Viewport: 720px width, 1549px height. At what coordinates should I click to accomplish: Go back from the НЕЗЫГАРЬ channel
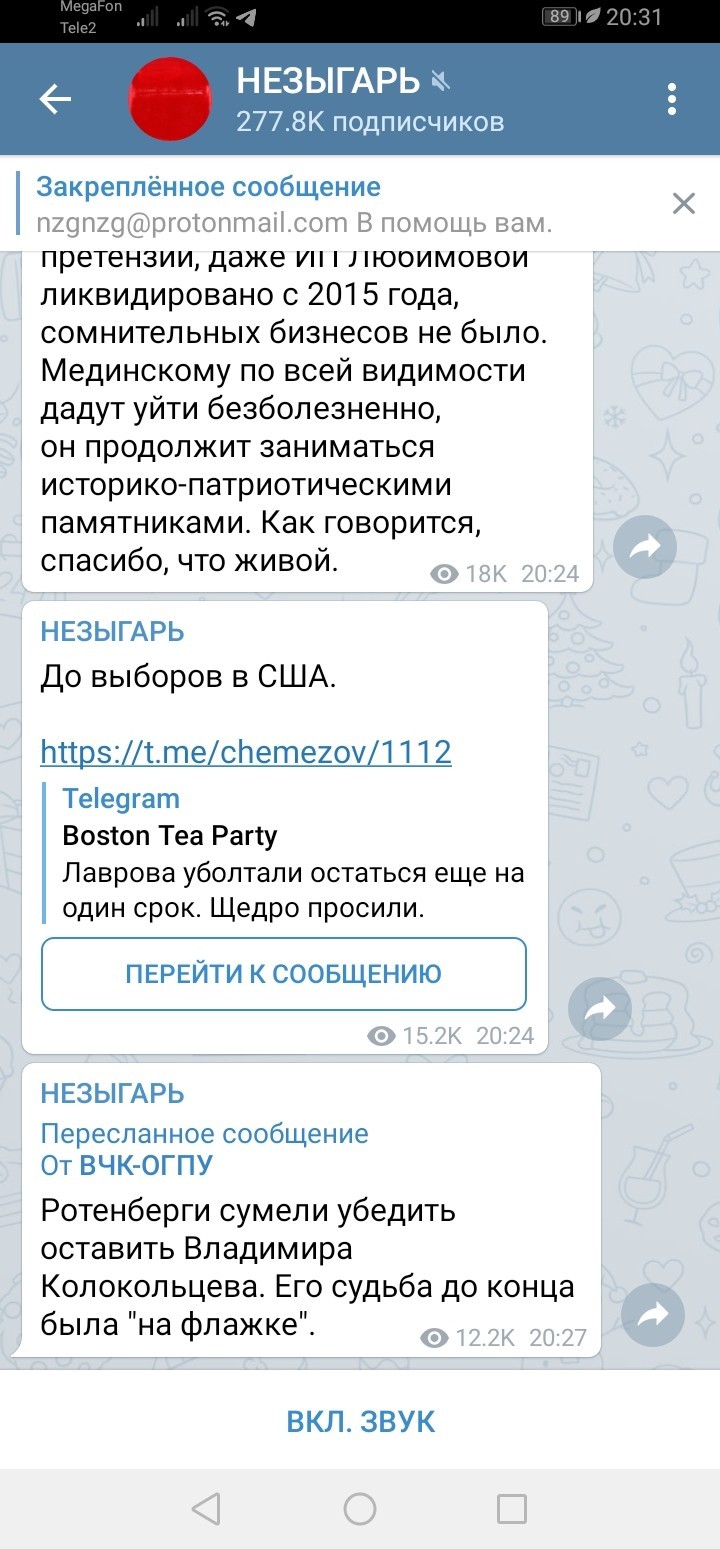[x=55, y=99]
